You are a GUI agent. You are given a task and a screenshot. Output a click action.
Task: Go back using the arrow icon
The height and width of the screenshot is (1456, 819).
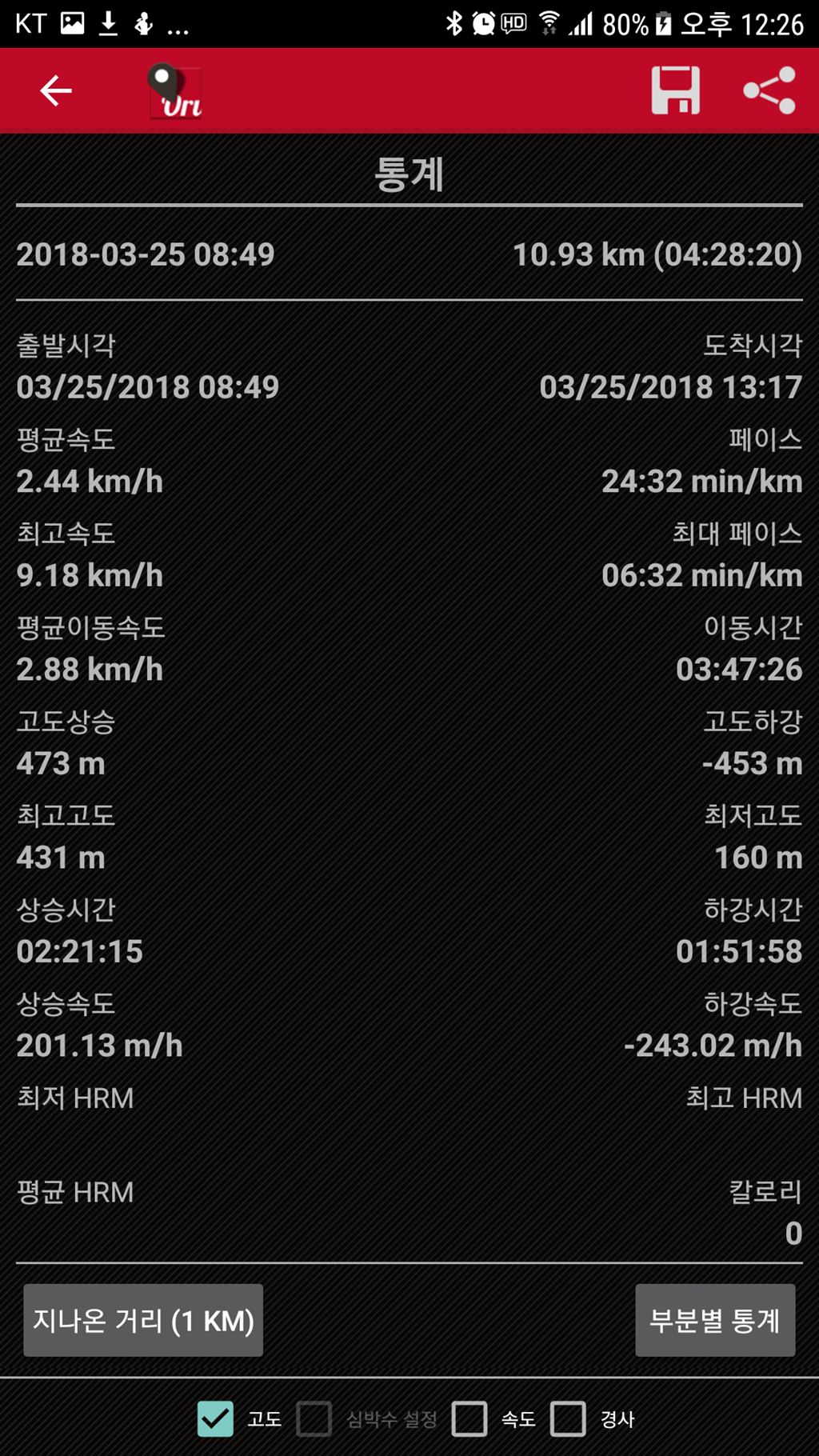coord(56,90)
